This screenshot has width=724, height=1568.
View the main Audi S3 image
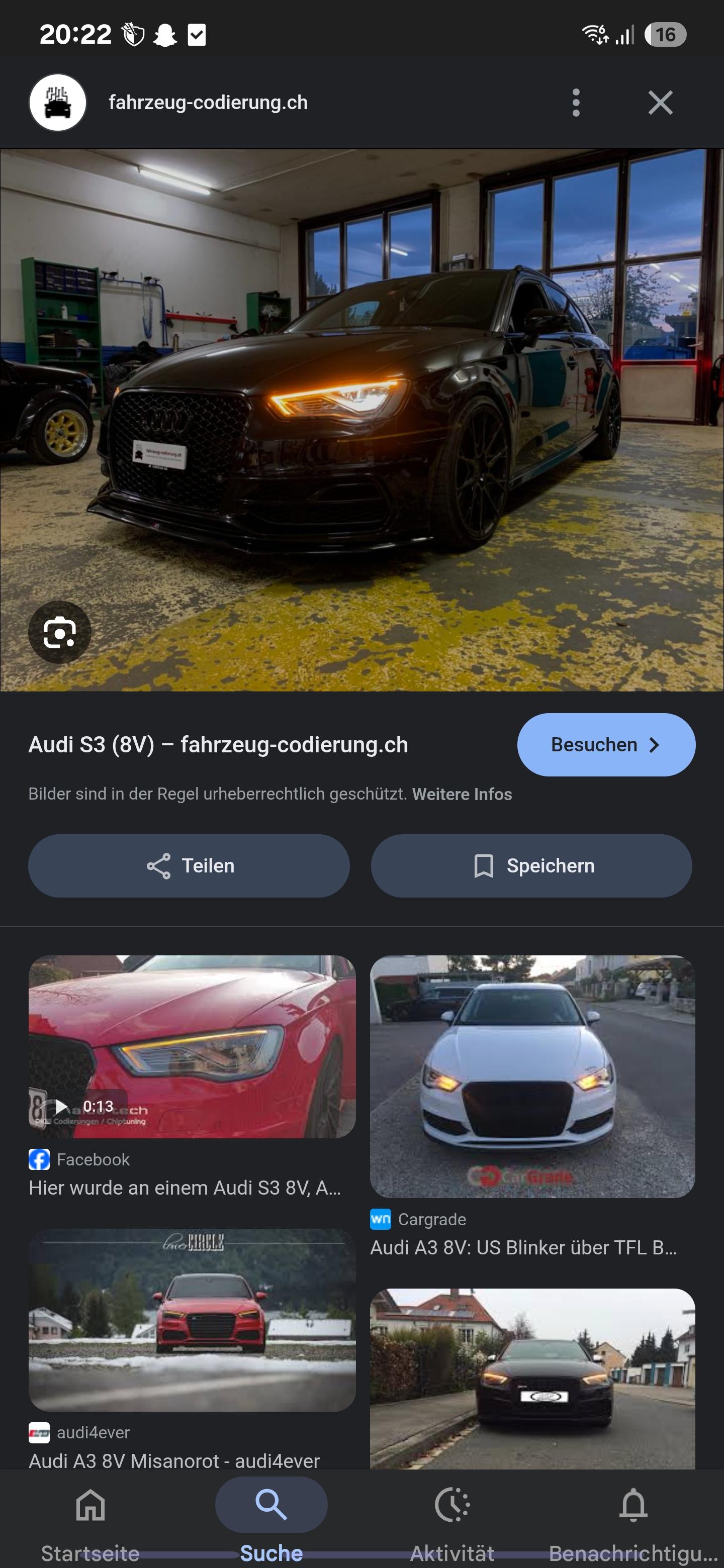click(x=361, y=420)
